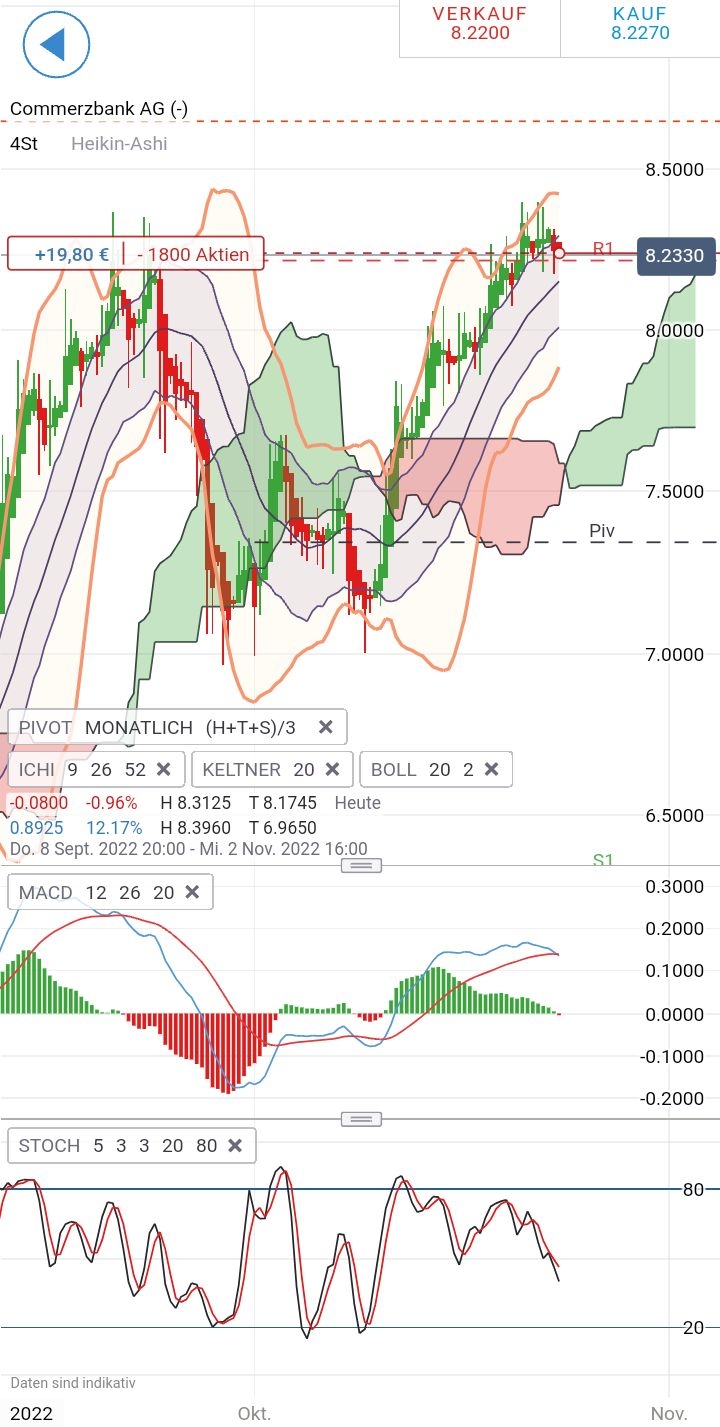Change the Heikin-Ashi chart type
Viewport: 720px width, 1427px height.
119,143
